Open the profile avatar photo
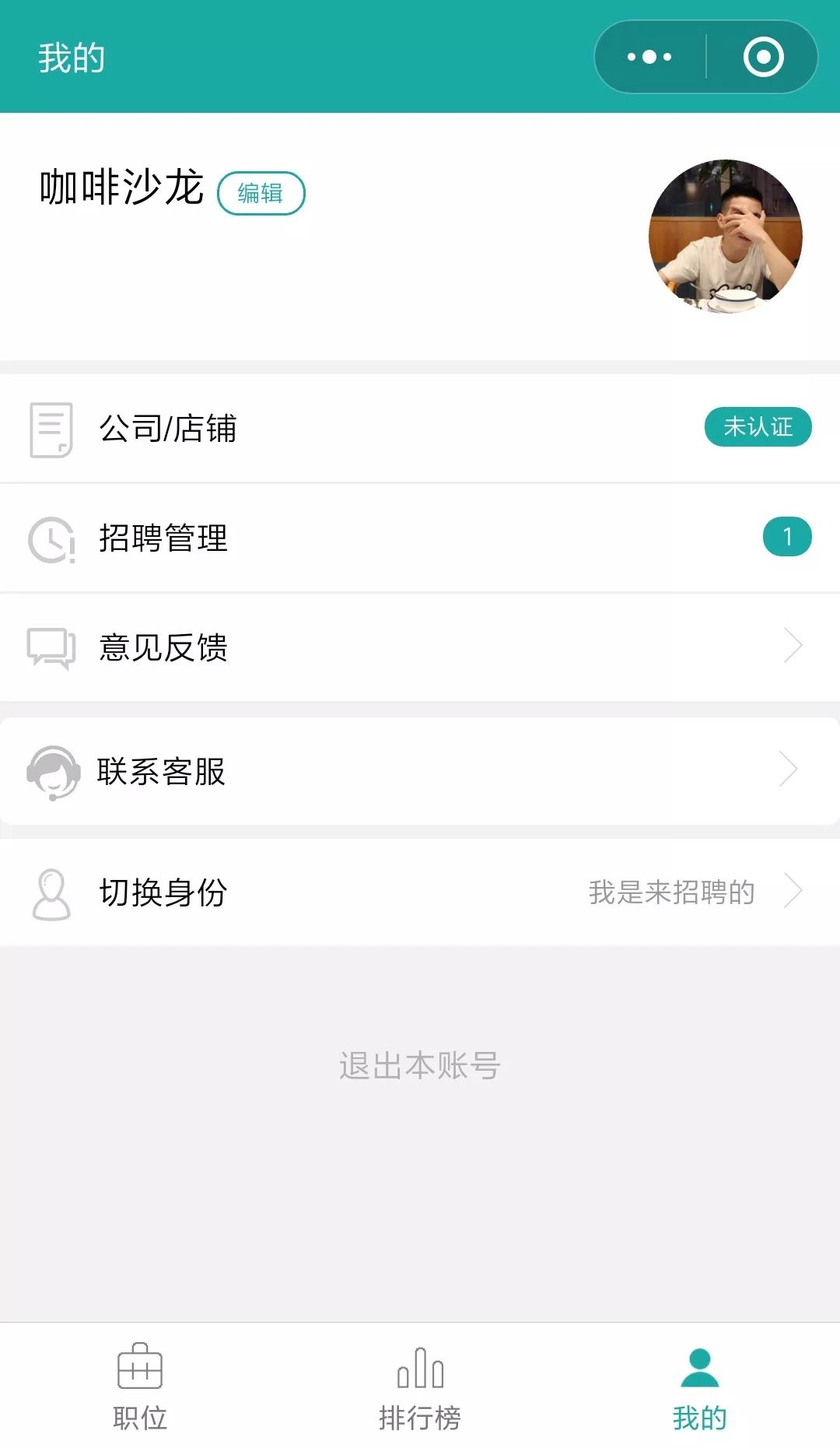The image size is (840, 1448). coord(725,237)
